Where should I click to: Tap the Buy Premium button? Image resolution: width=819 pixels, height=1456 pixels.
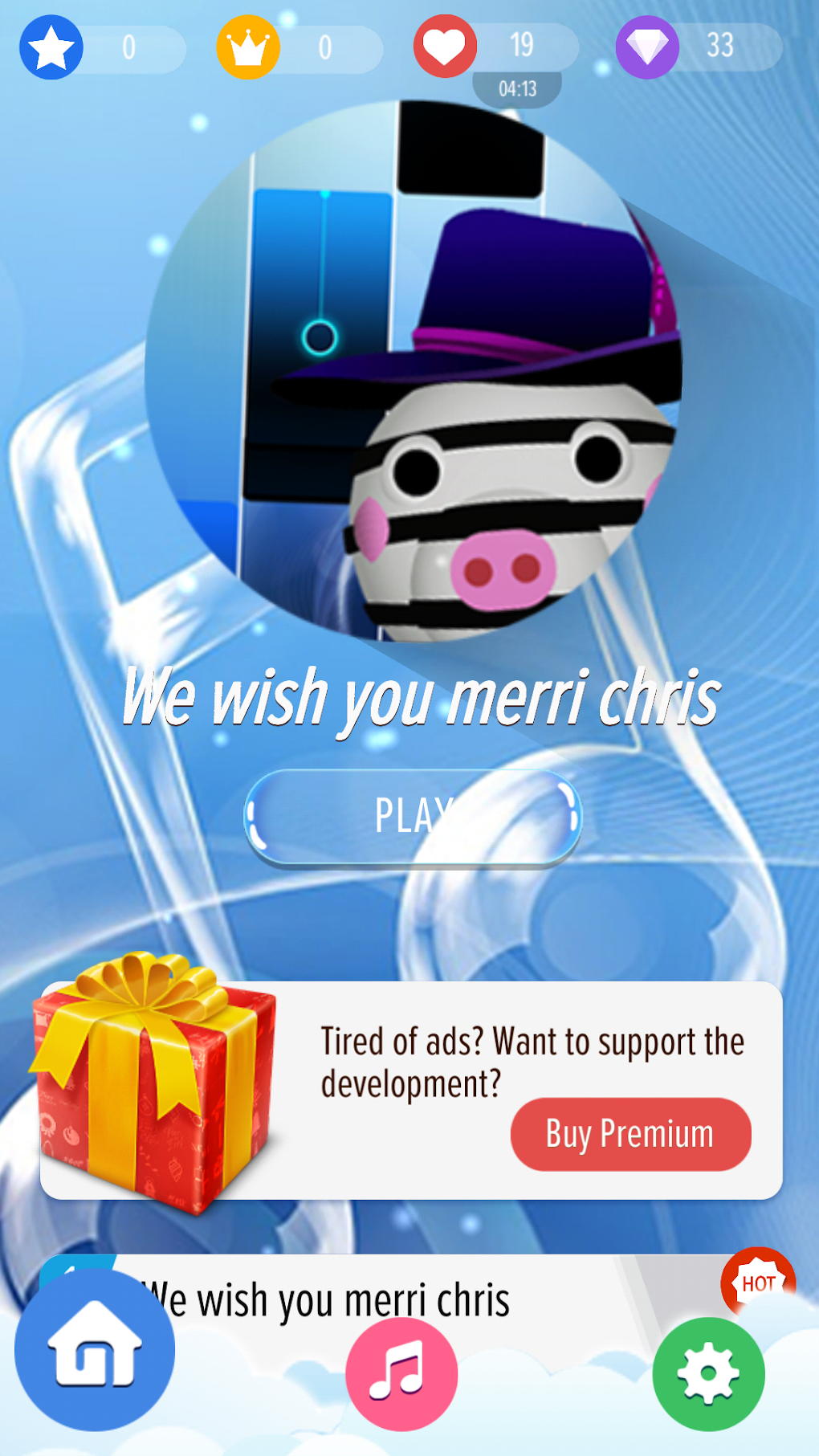[630, 1133]
